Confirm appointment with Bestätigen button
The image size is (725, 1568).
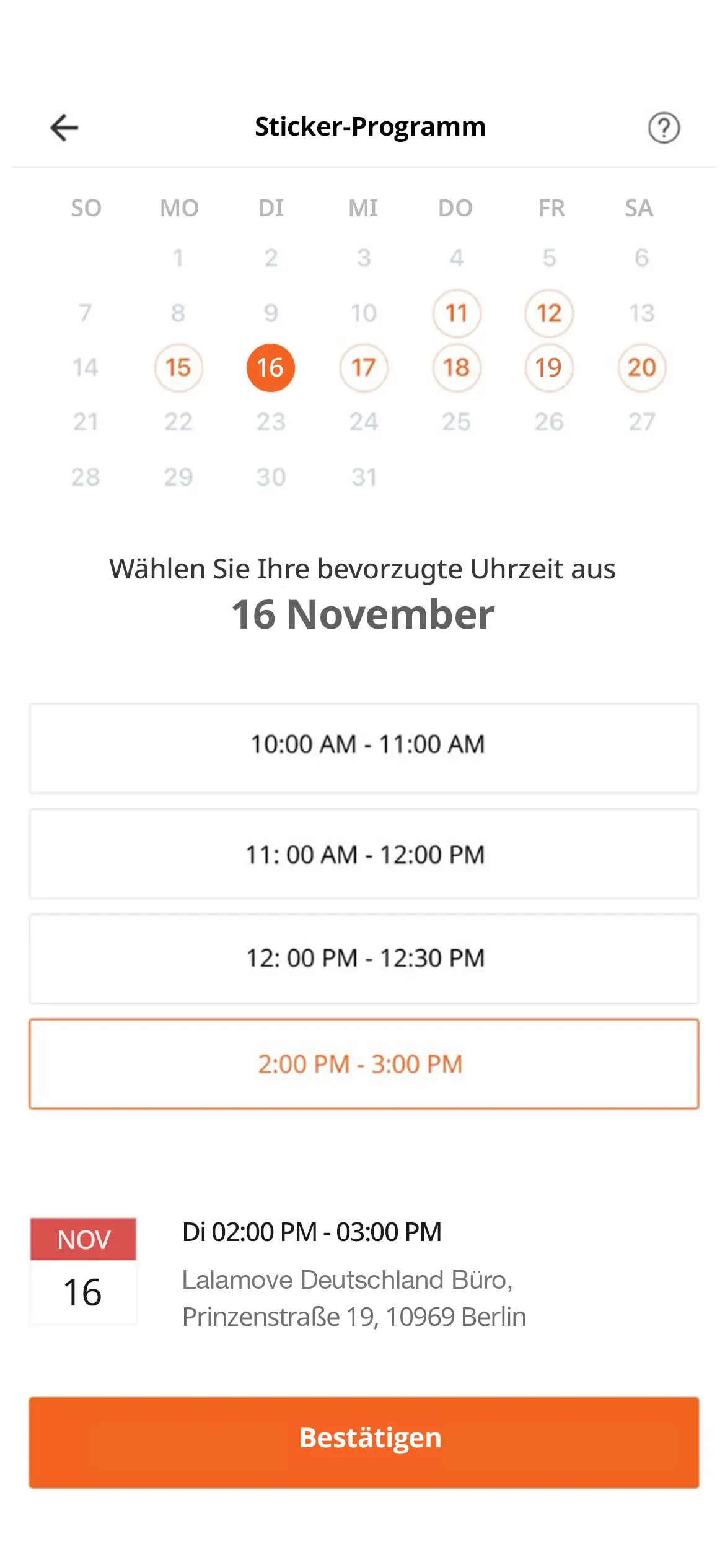(364, 1442)
